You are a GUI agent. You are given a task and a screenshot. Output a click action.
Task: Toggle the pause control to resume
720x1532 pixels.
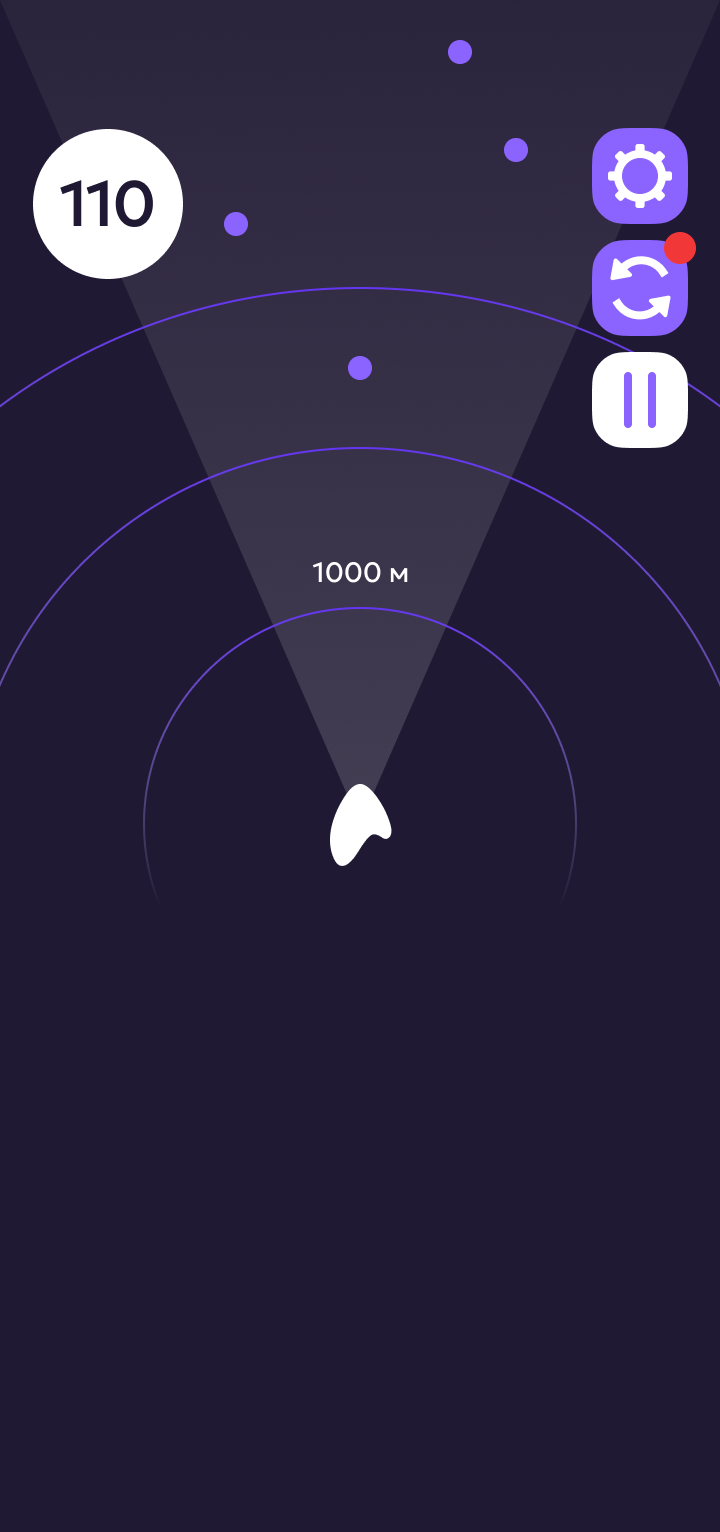click(639, 399)
